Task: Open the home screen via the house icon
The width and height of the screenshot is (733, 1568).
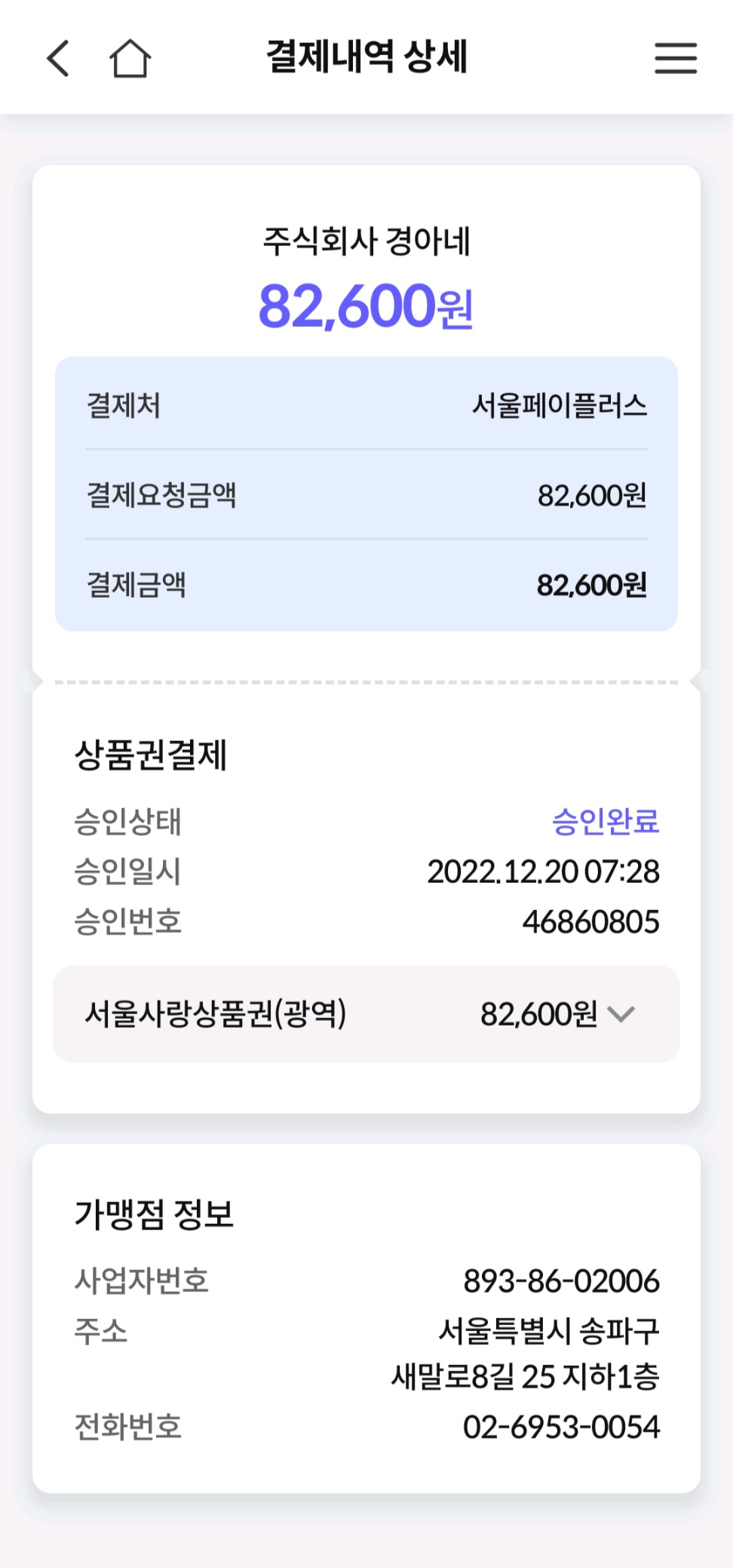Action: (x=130, y=58)
